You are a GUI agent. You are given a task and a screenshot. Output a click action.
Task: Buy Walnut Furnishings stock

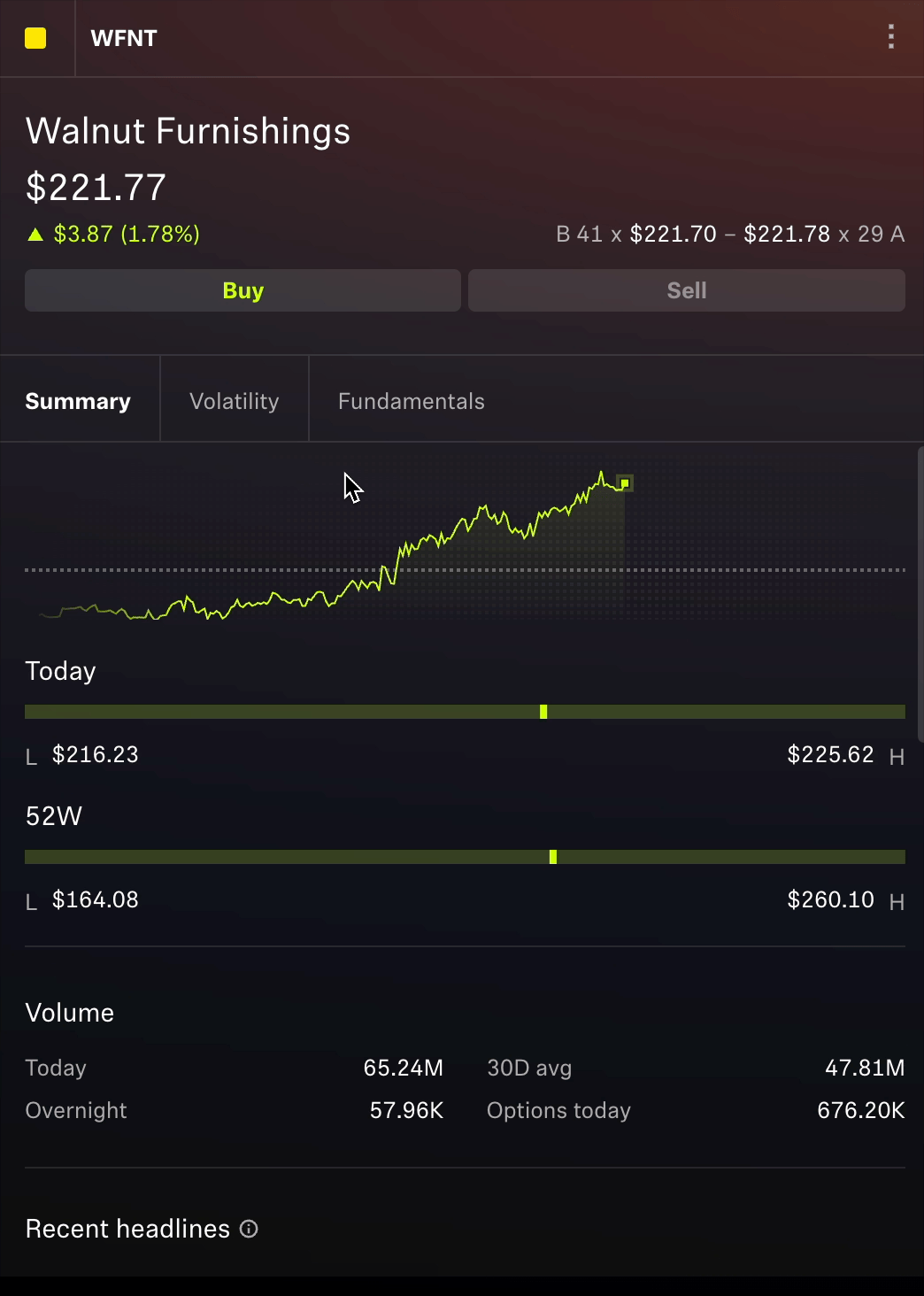pos(243,290)
